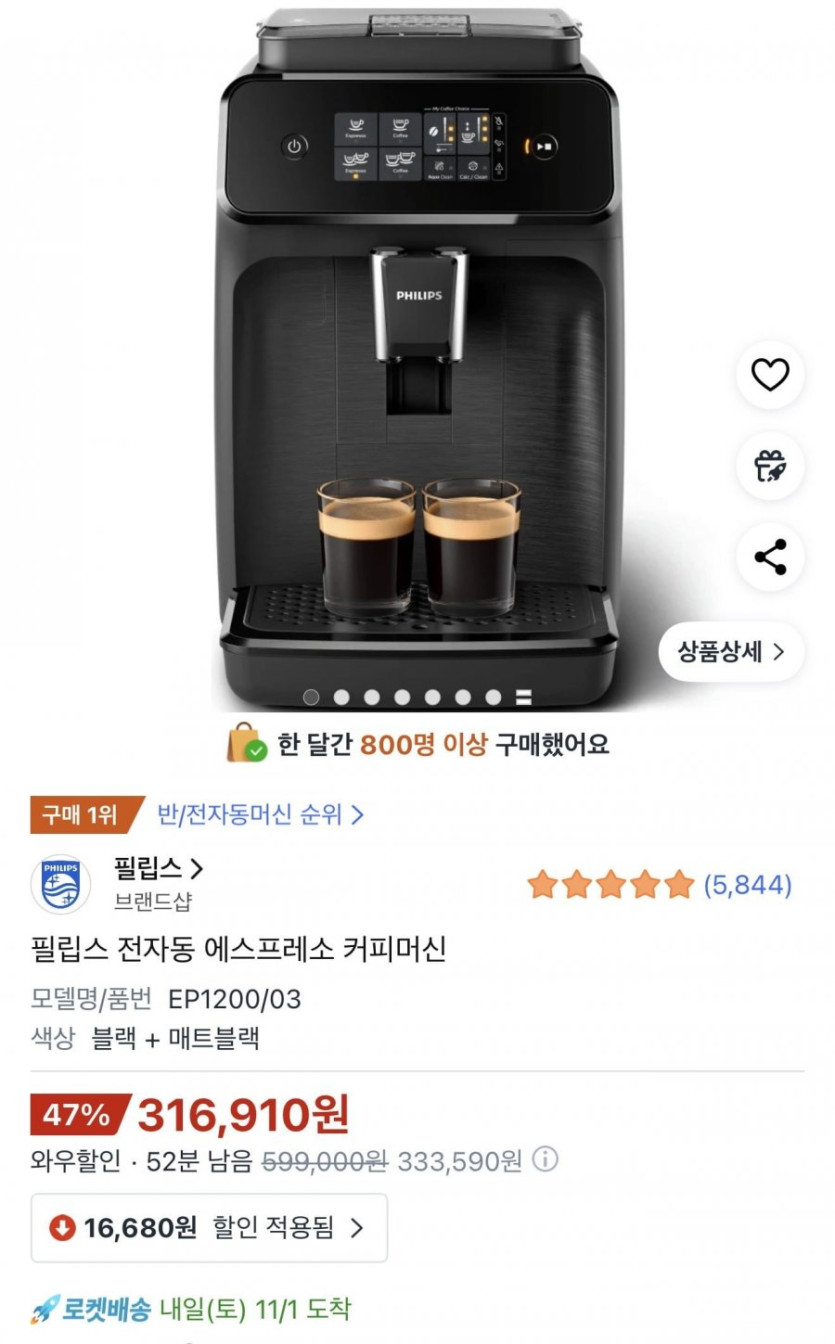The height and width of the screenshot is (1344, 835).
Task: View the 5,844 customer reviews
Action: pyautogui.click(x=746, y=885)
